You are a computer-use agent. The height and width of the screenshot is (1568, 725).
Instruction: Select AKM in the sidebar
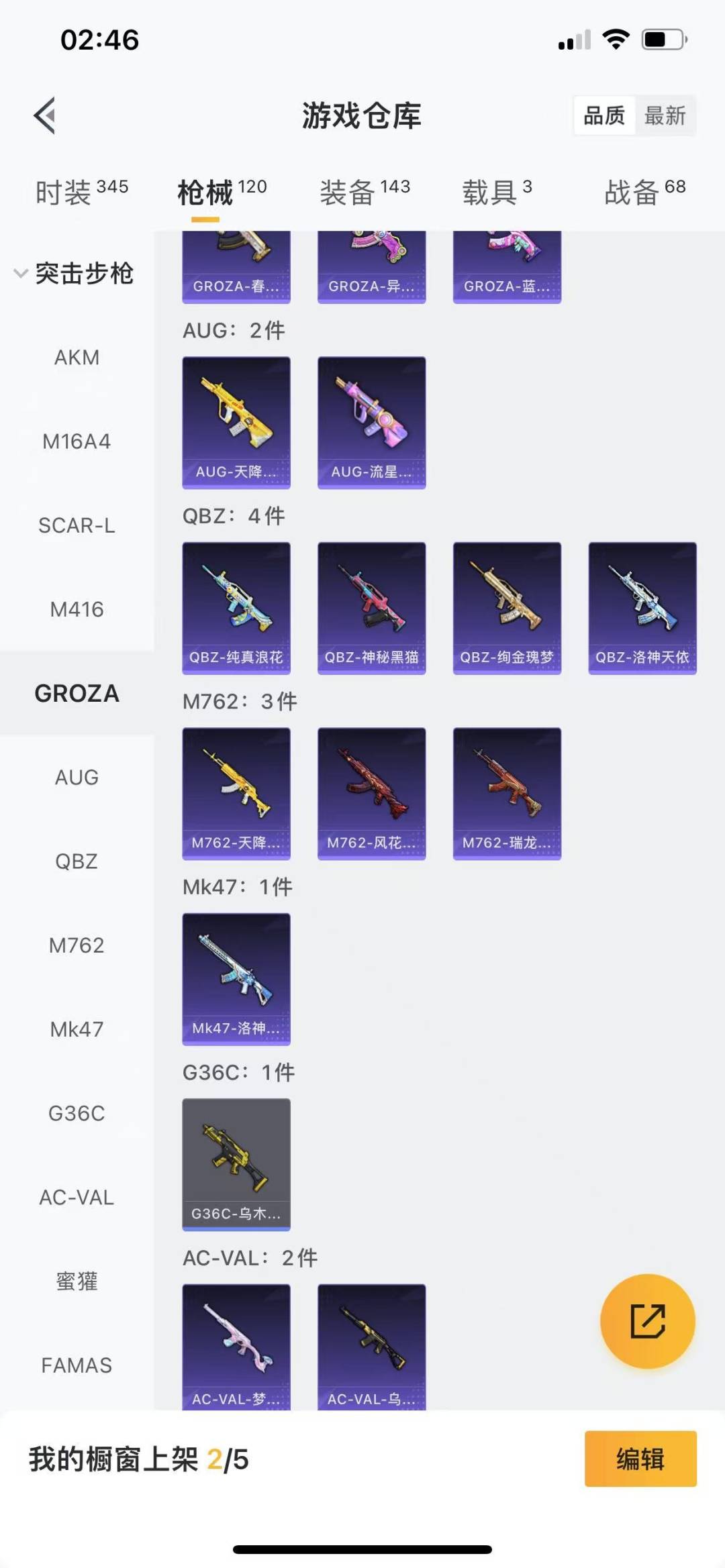pos(77,358)
